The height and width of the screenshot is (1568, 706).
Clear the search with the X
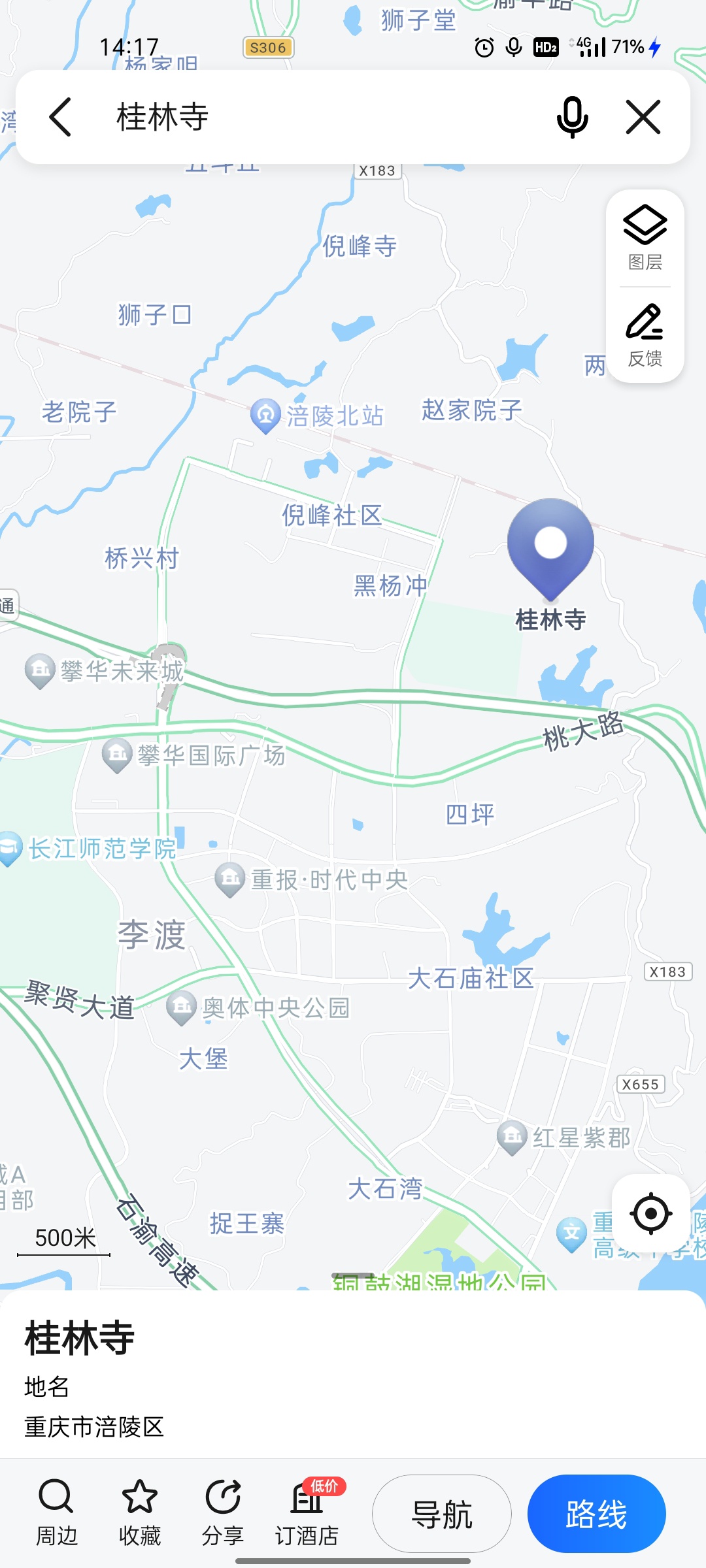(x=643, y=118)
